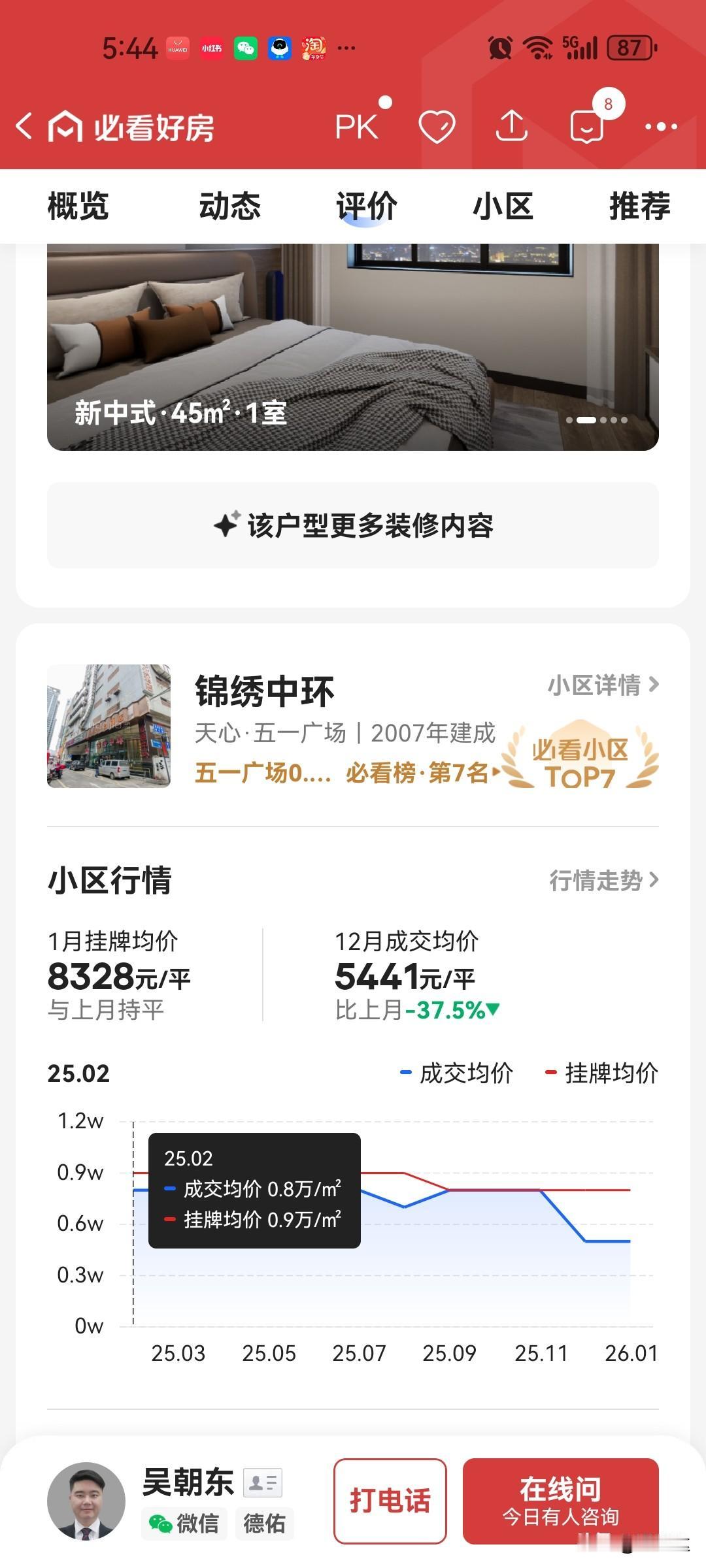Expand 行情走势 market trend page
Viewport: 706px width, 1568px height.
coord(604,881)
